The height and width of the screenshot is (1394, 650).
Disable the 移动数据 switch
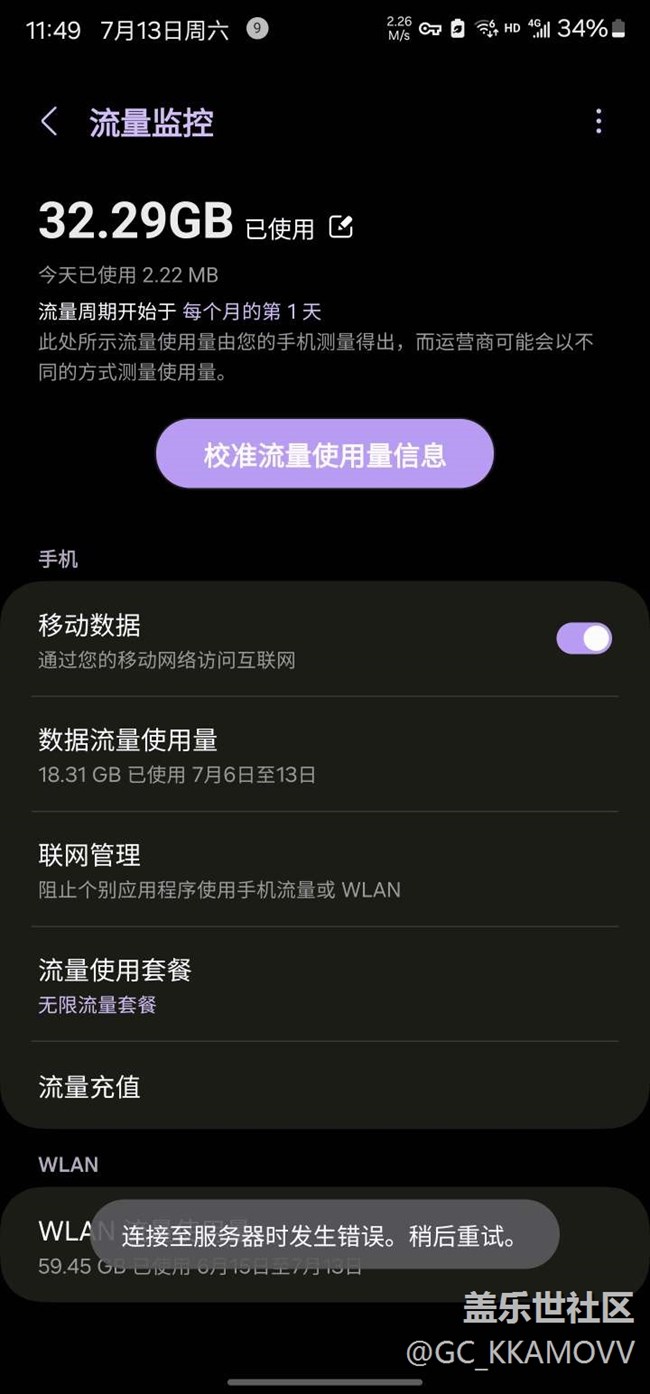tap(584, 638)
